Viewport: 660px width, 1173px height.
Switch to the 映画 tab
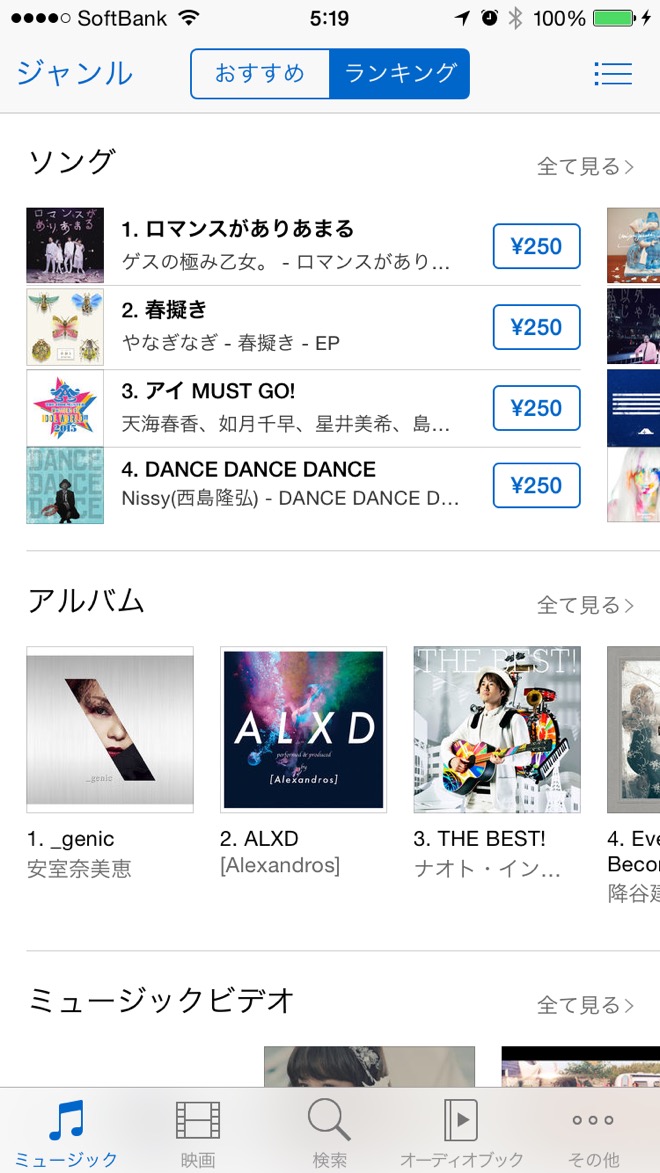(x=198, y=1132)
